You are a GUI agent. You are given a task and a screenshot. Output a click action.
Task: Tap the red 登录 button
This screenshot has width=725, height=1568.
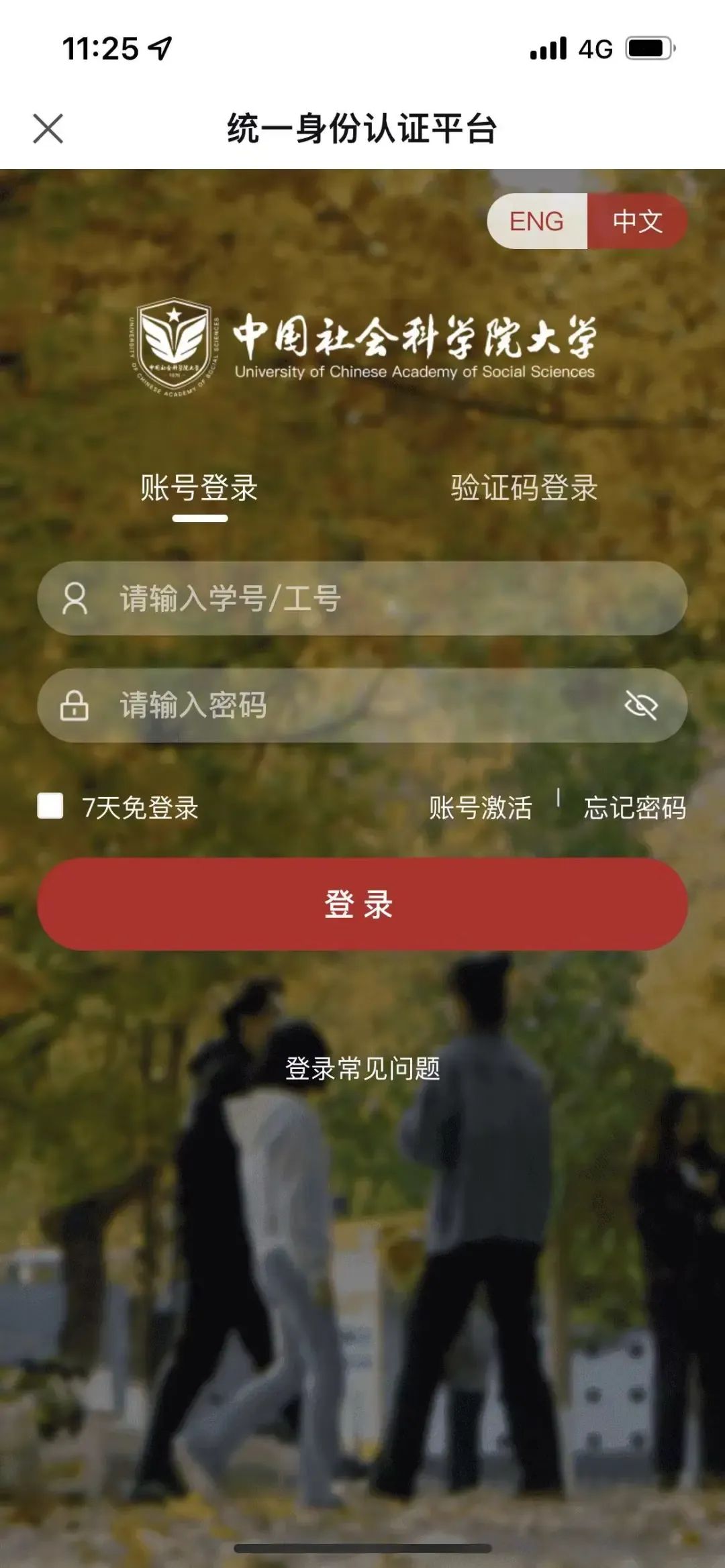pyautogui.click(x=362, y=904)
